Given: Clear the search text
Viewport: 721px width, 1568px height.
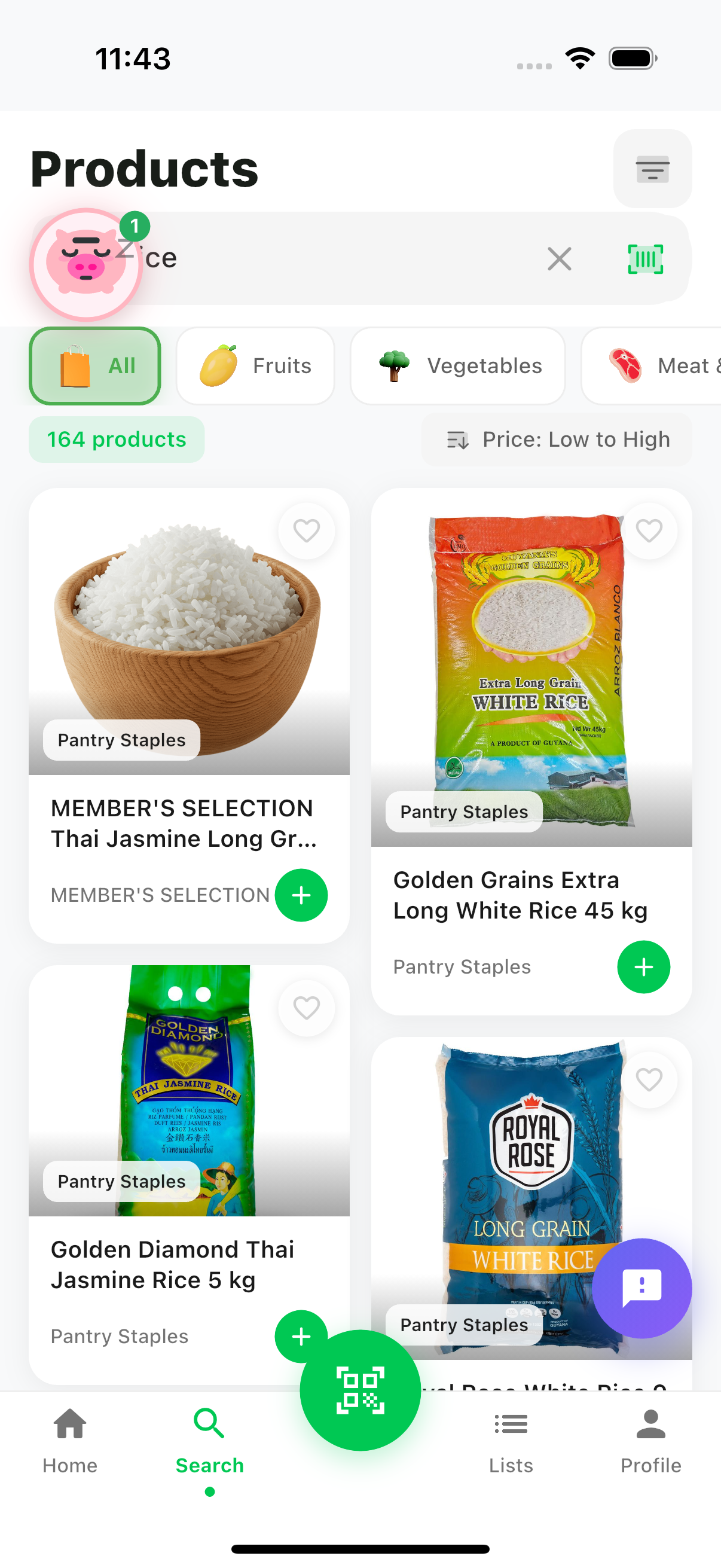Looking at the screenshot, I should (x=558, y=259).
